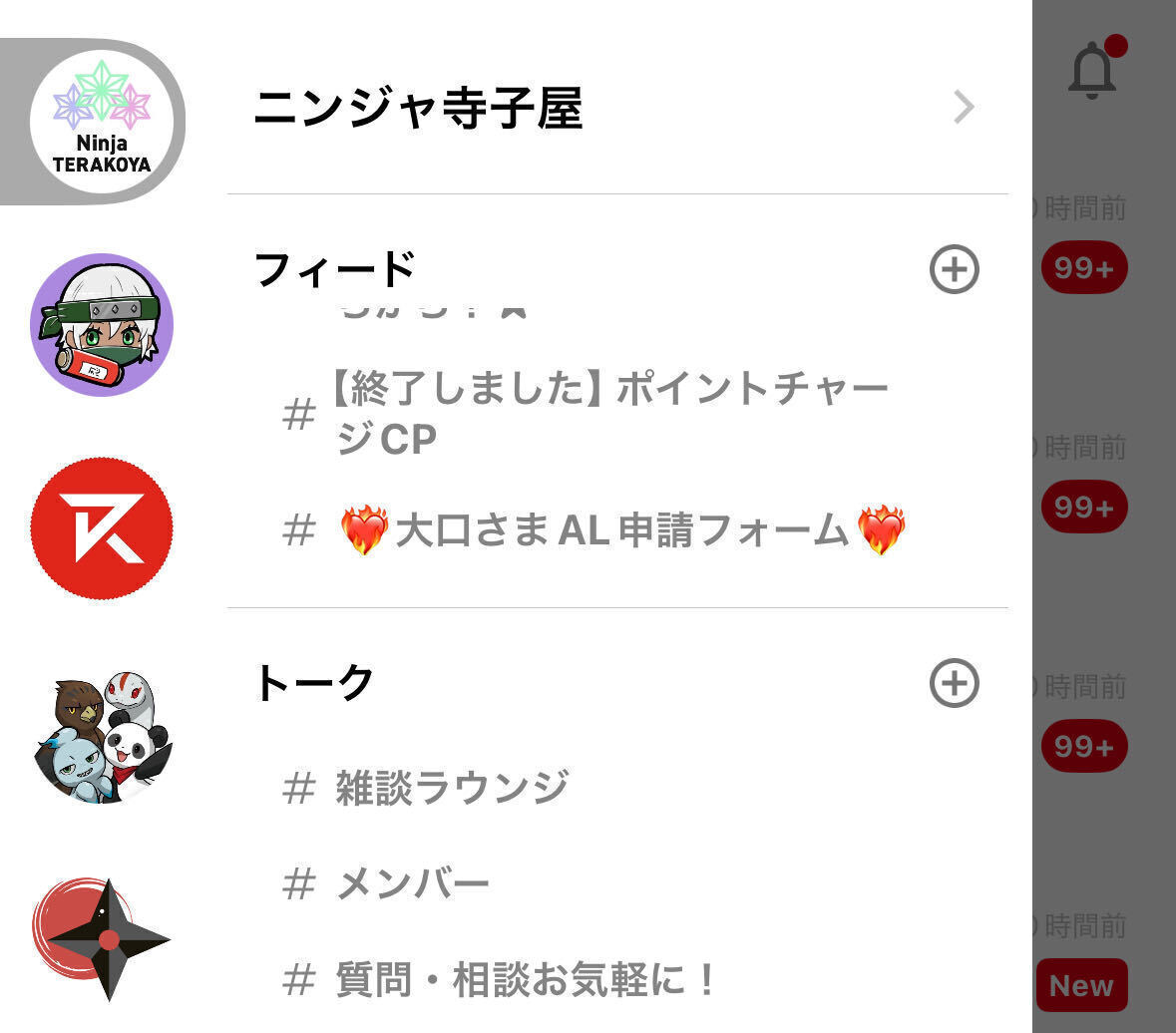Viewport: 1176px width, 1033px height.
Task: Open the メンバー talk channel
Action: click(411, 883)
